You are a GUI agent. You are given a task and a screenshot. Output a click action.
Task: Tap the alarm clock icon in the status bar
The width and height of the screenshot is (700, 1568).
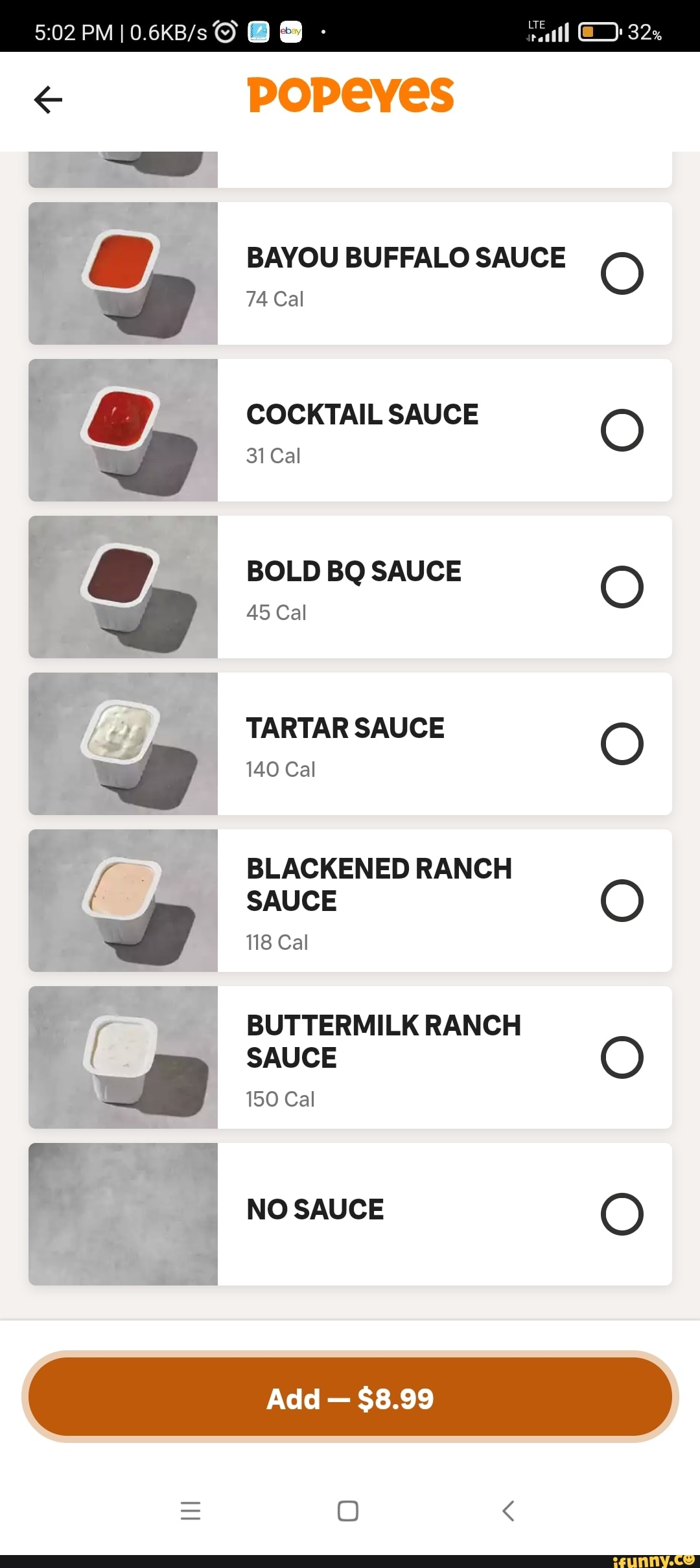coord(224,31)
